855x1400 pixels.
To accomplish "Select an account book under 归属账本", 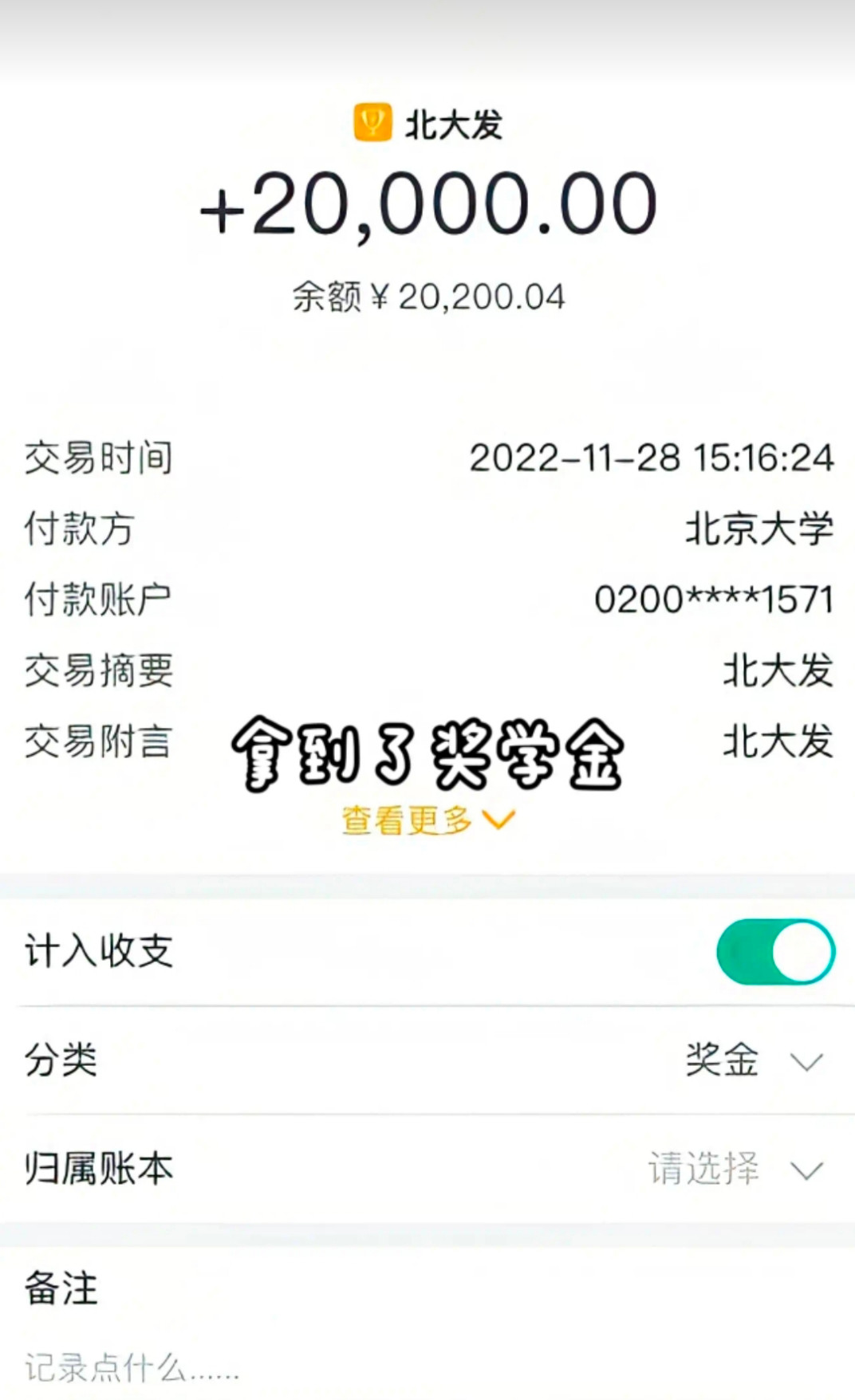I will [x=734, y=1170].
